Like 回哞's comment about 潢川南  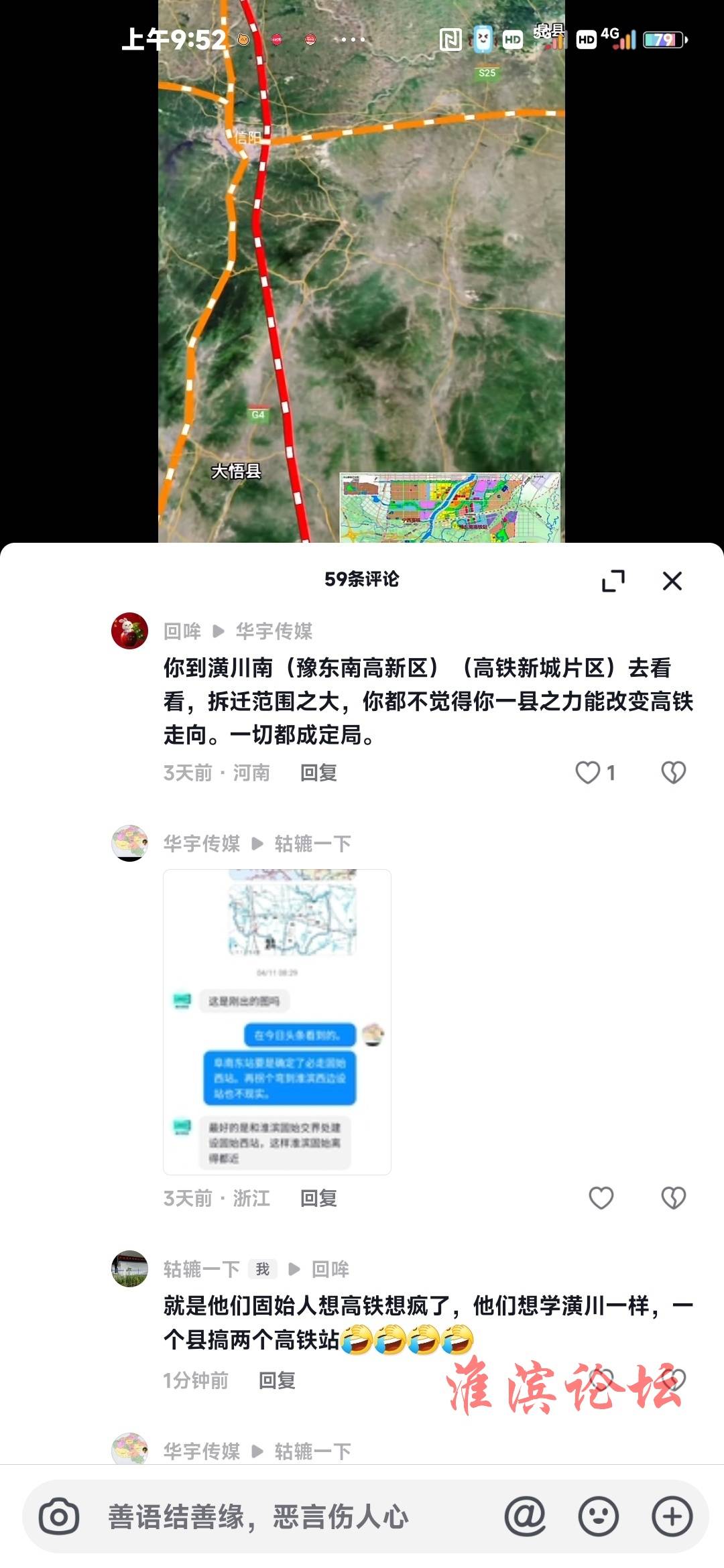pos(588,773)
